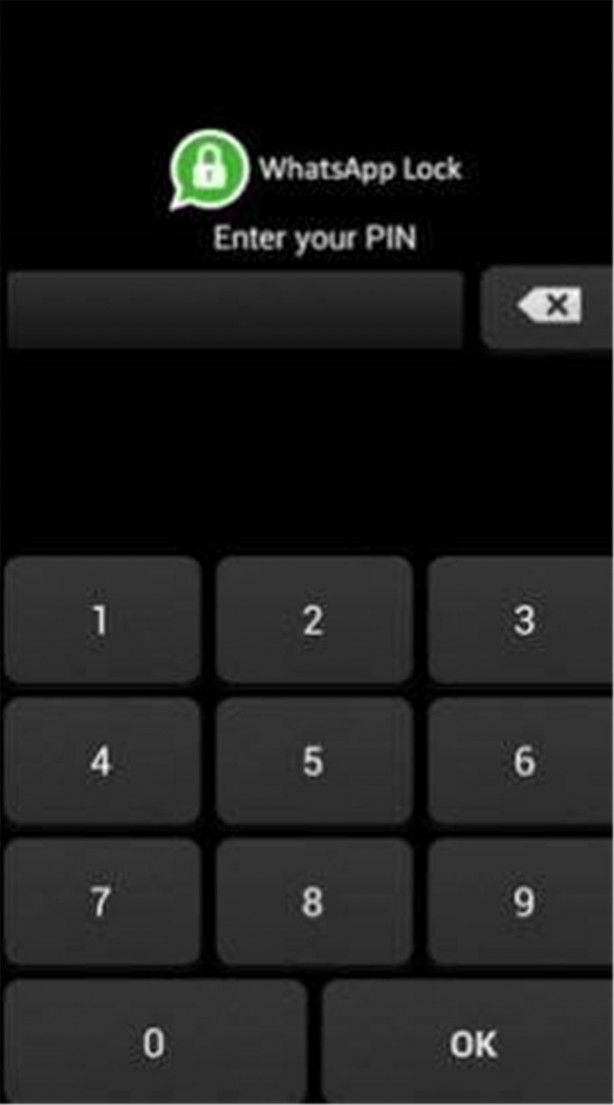
Task: Enter digit 0 on the keypad
Action: (x=155, y=1044)
